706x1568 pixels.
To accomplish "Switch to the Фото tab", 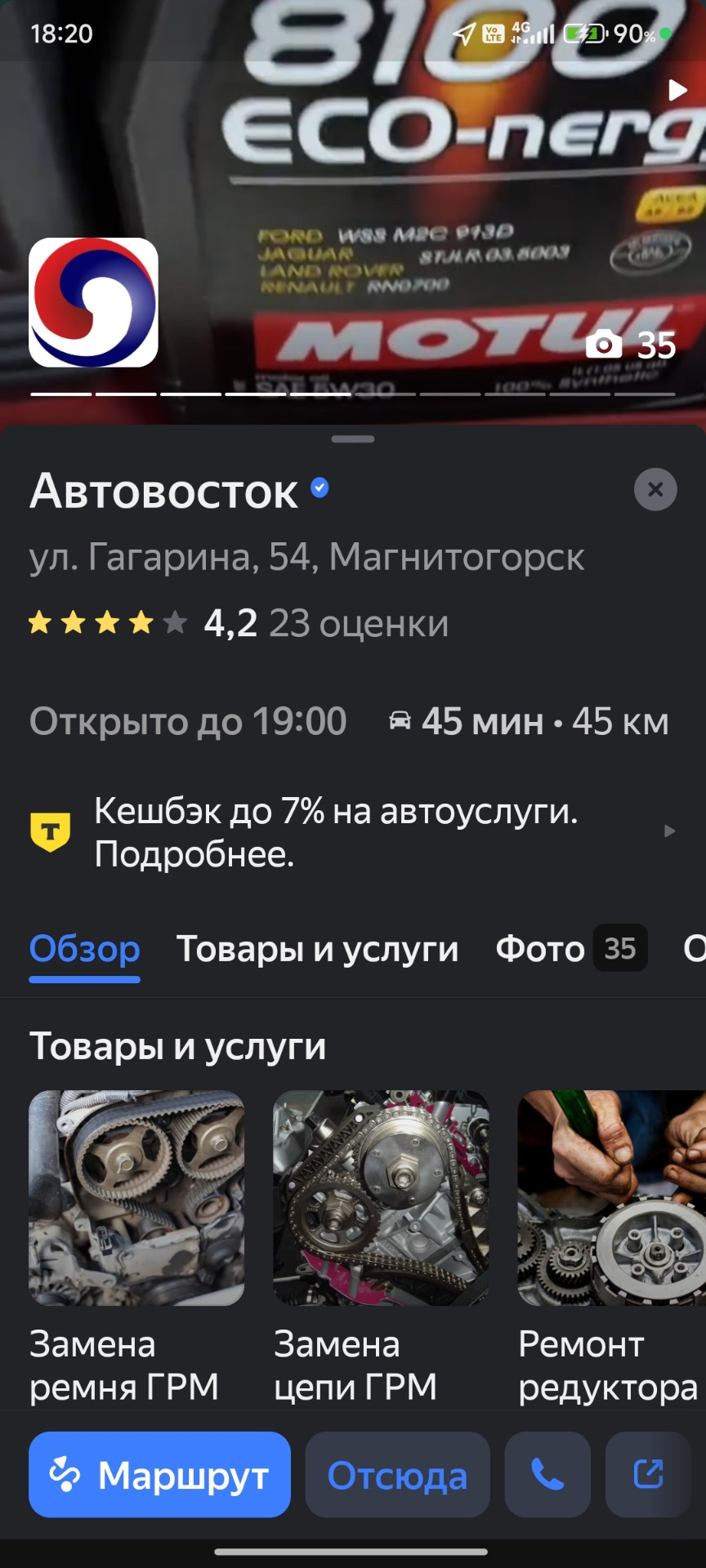I will tap(570, 949).
